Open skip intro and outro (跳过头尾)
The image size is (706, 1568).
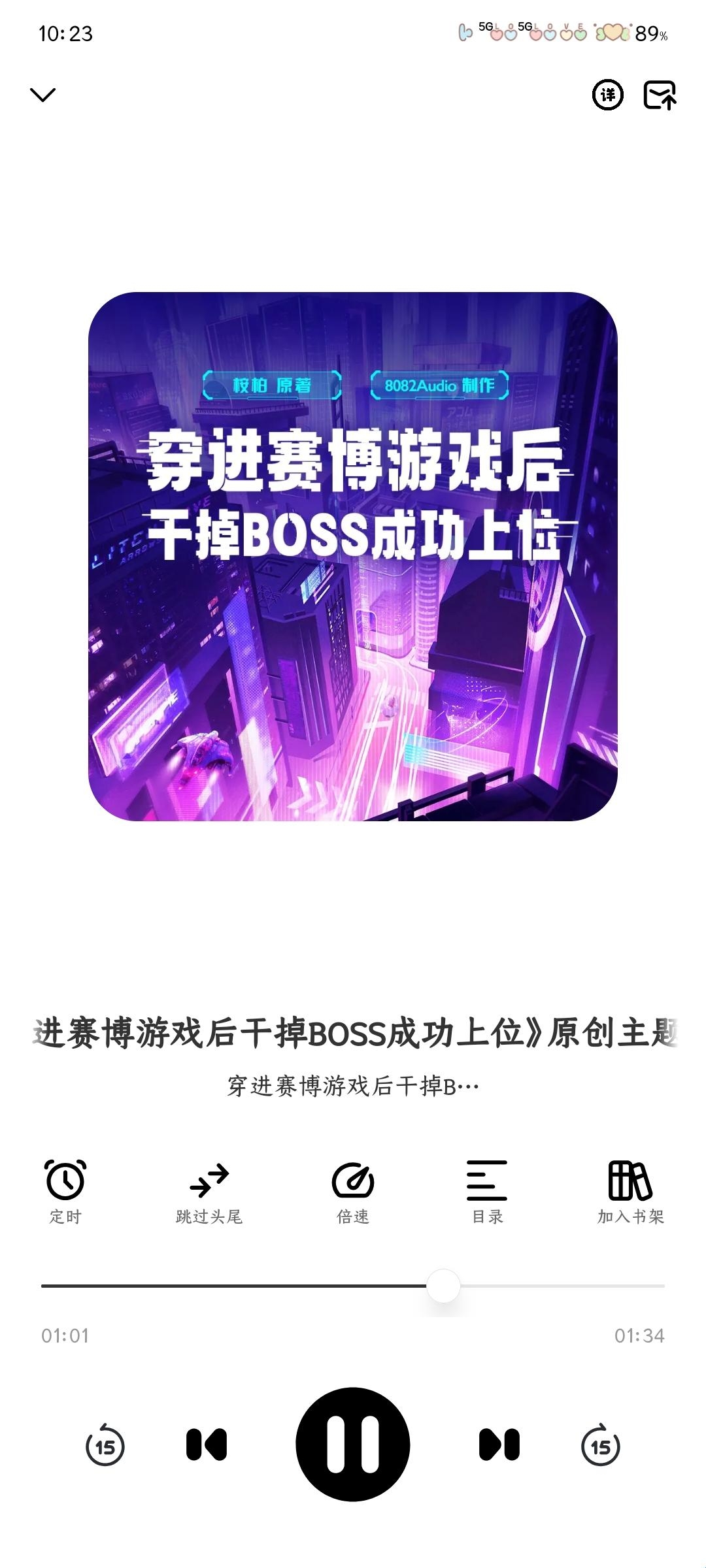[209, 1192]
